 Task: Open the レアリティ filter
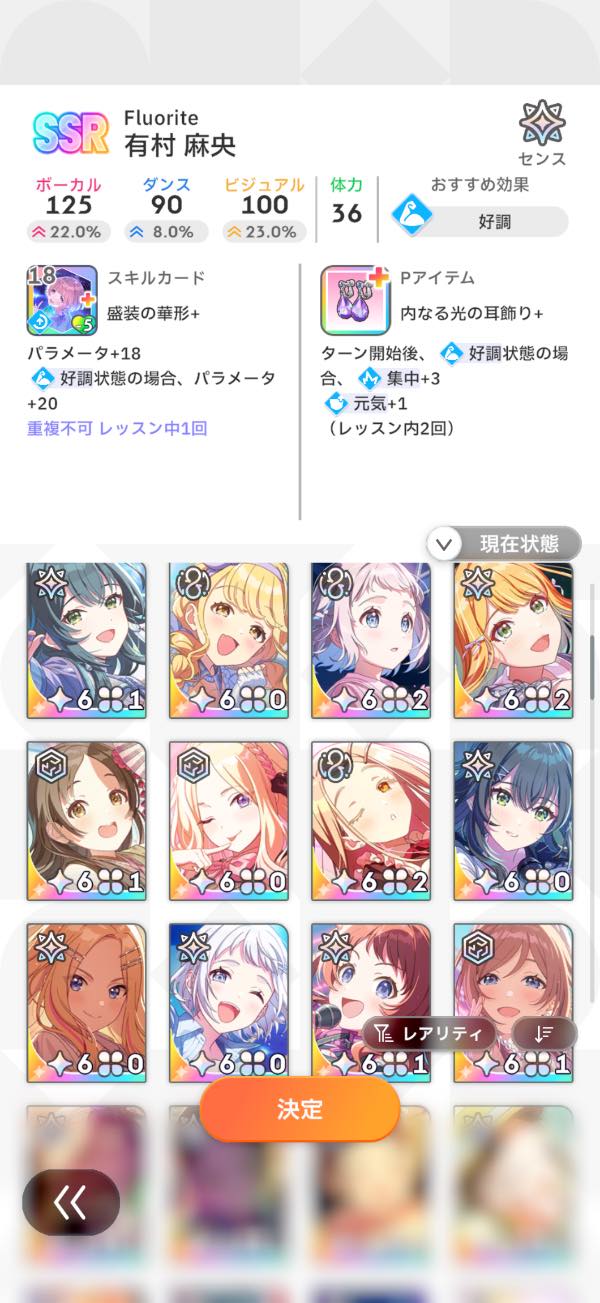point(429,1034)
